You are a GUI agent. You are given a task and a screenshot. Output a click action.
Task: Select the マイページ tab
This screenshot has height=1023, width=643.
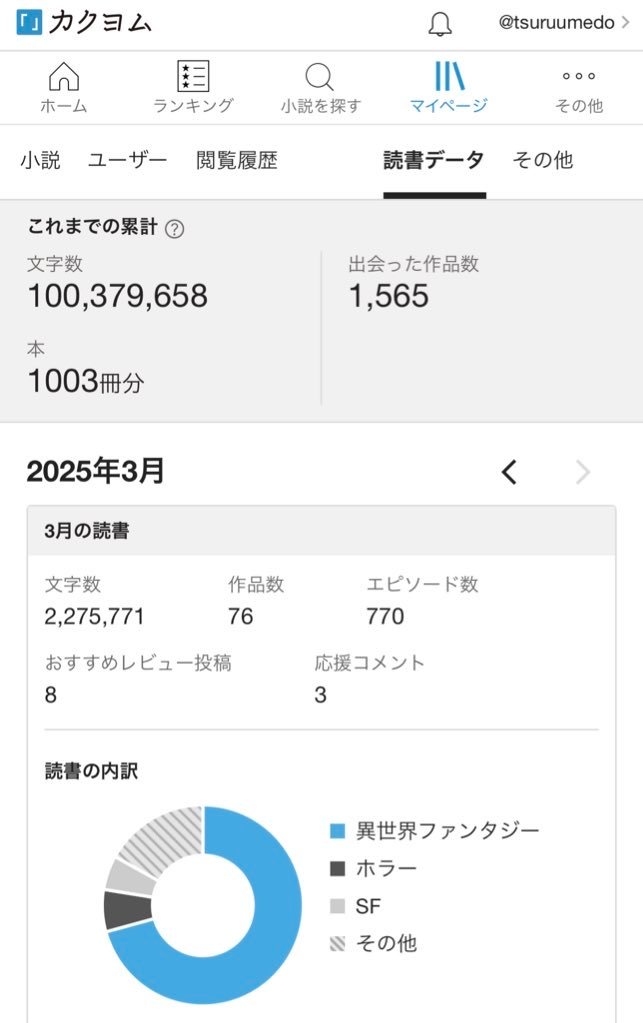click(x=449, y=87)
